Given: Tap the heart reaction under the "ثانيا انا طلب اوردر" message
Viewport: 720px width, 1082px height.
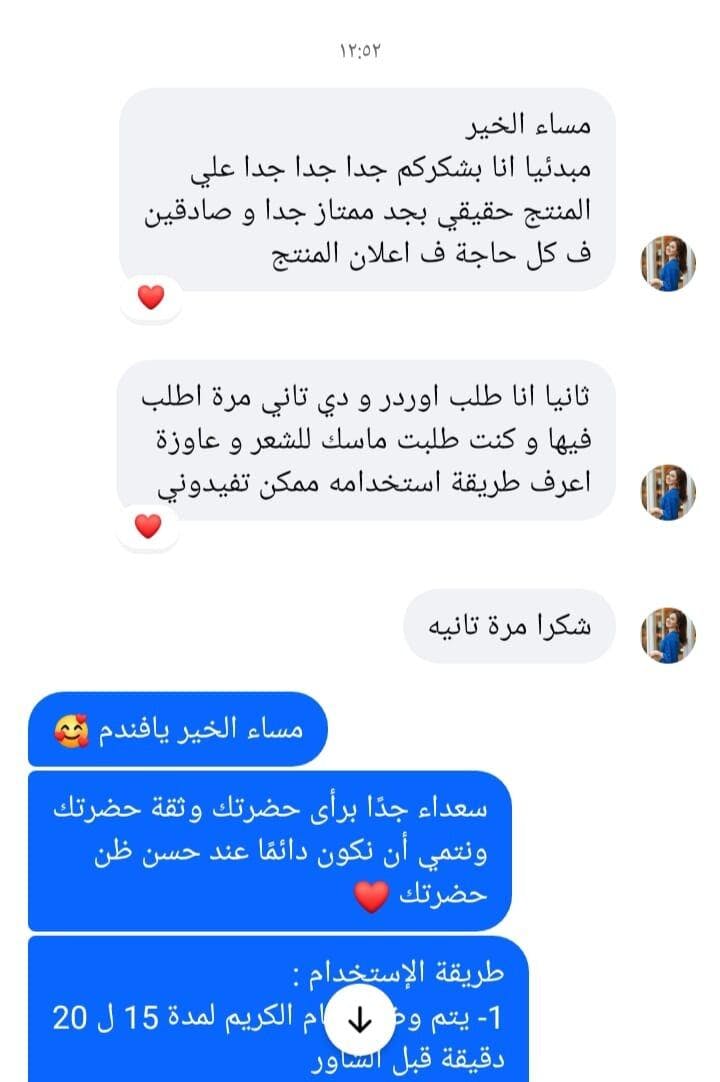Looking at the screenshot, I should 148,526.
